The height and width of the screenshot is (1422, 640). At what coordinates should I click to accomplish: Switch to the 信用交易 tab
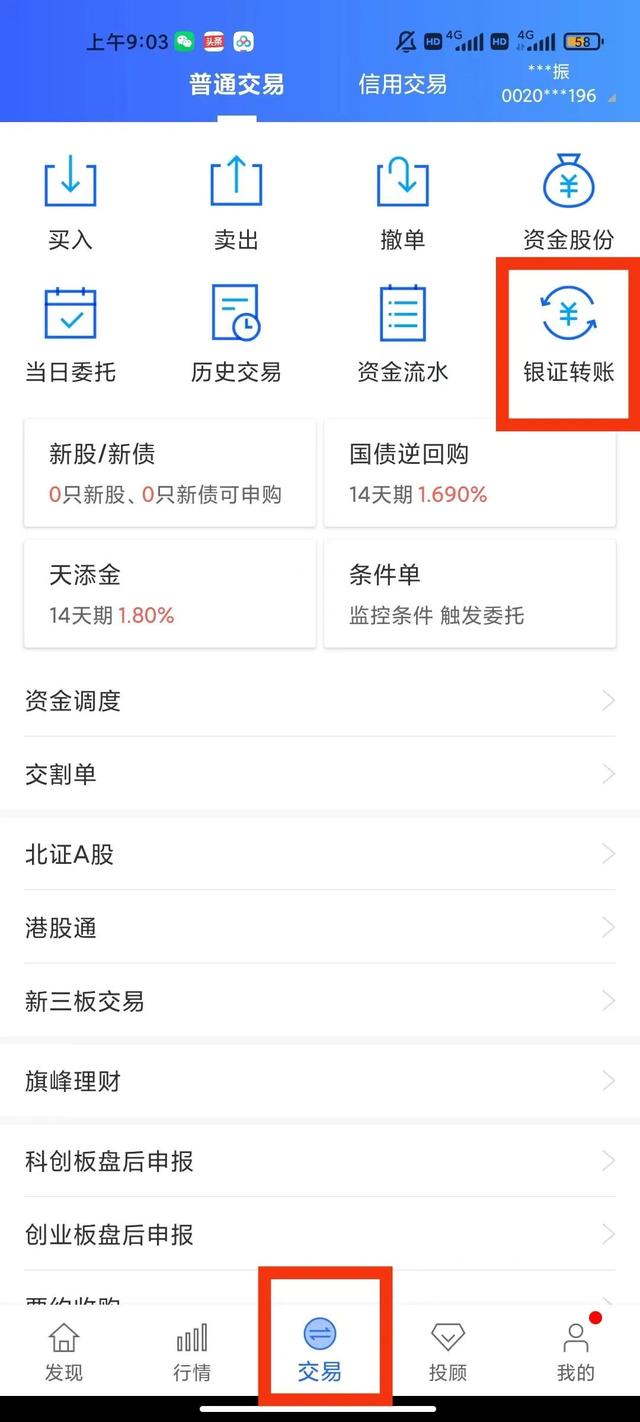click(x=402, y=85)
